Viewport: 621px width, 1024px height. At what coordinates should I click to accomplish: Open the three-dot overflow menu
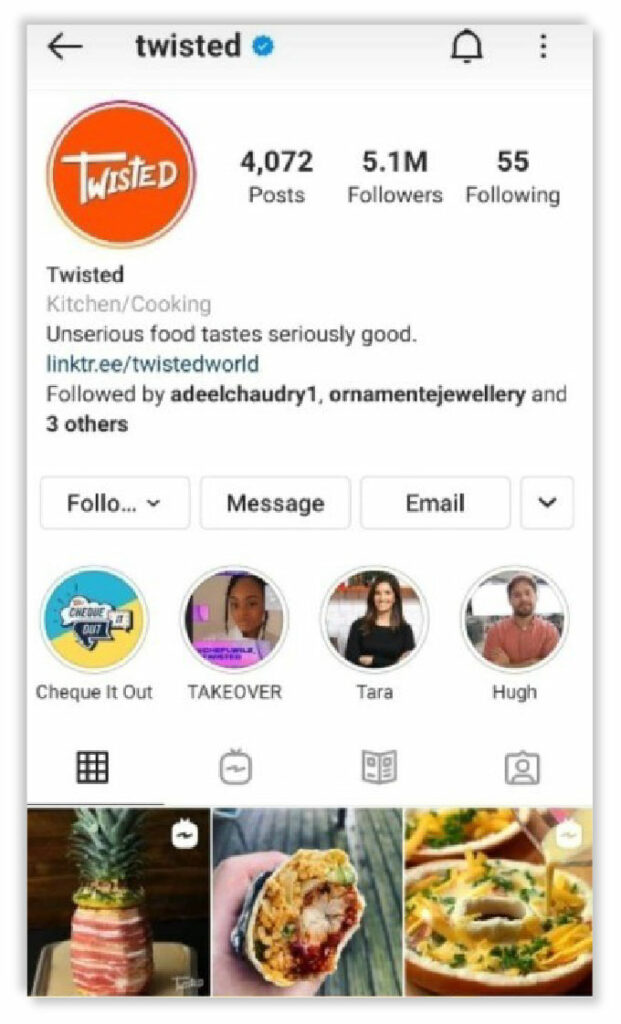pos(543,46)
